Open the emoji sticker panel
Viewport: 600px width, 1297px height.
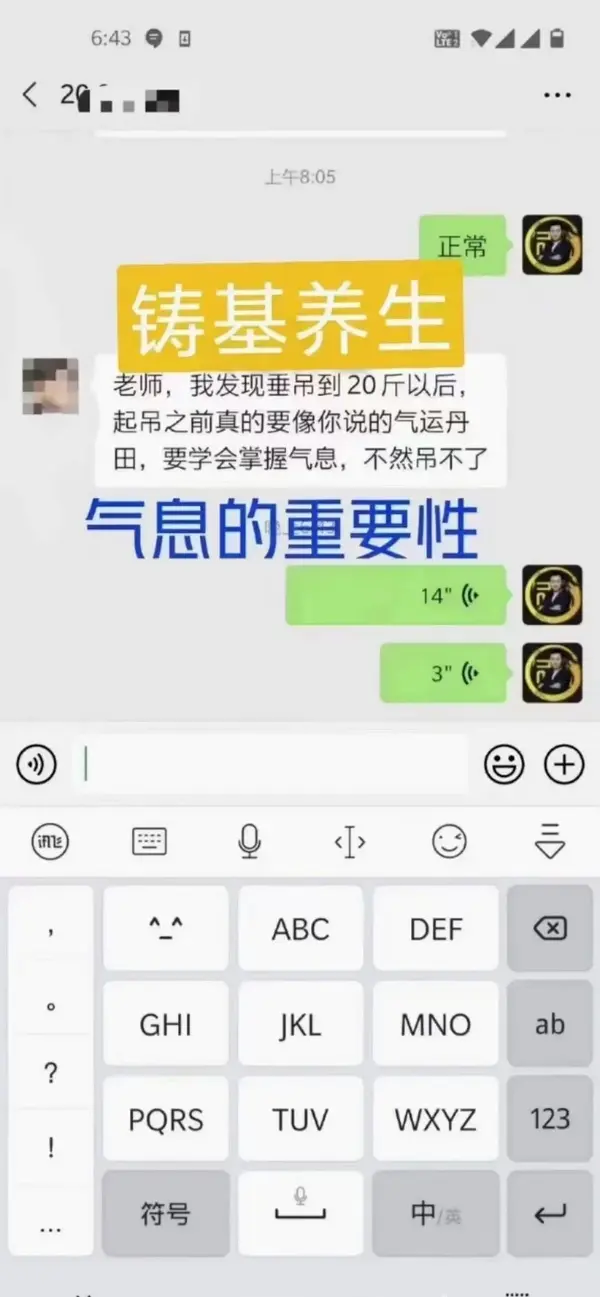[x=504, y=765]
